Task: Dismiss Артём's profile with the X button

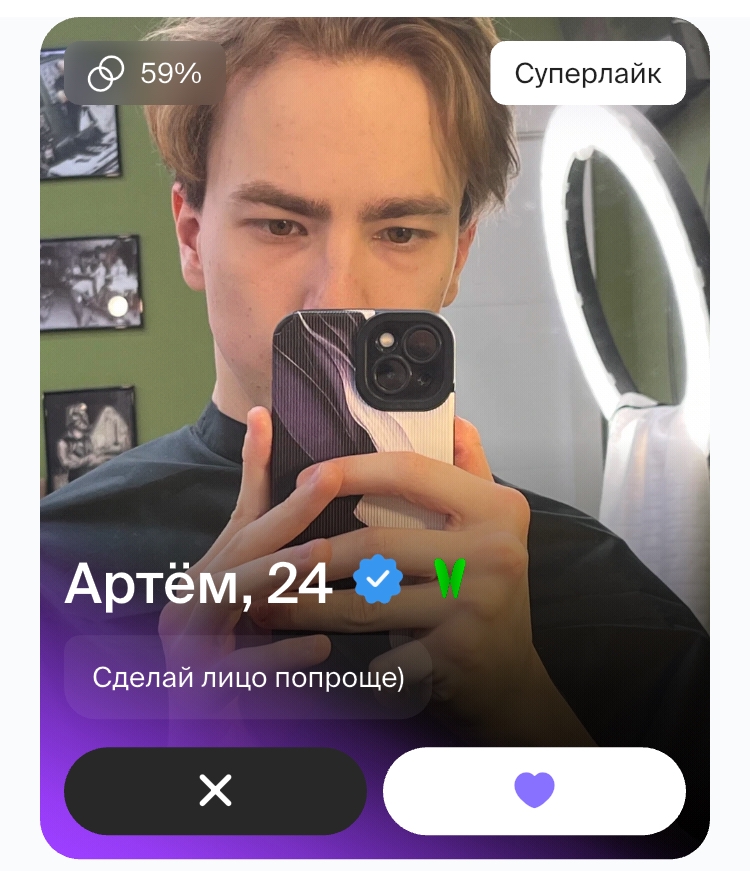Action: tap(215, 790)
